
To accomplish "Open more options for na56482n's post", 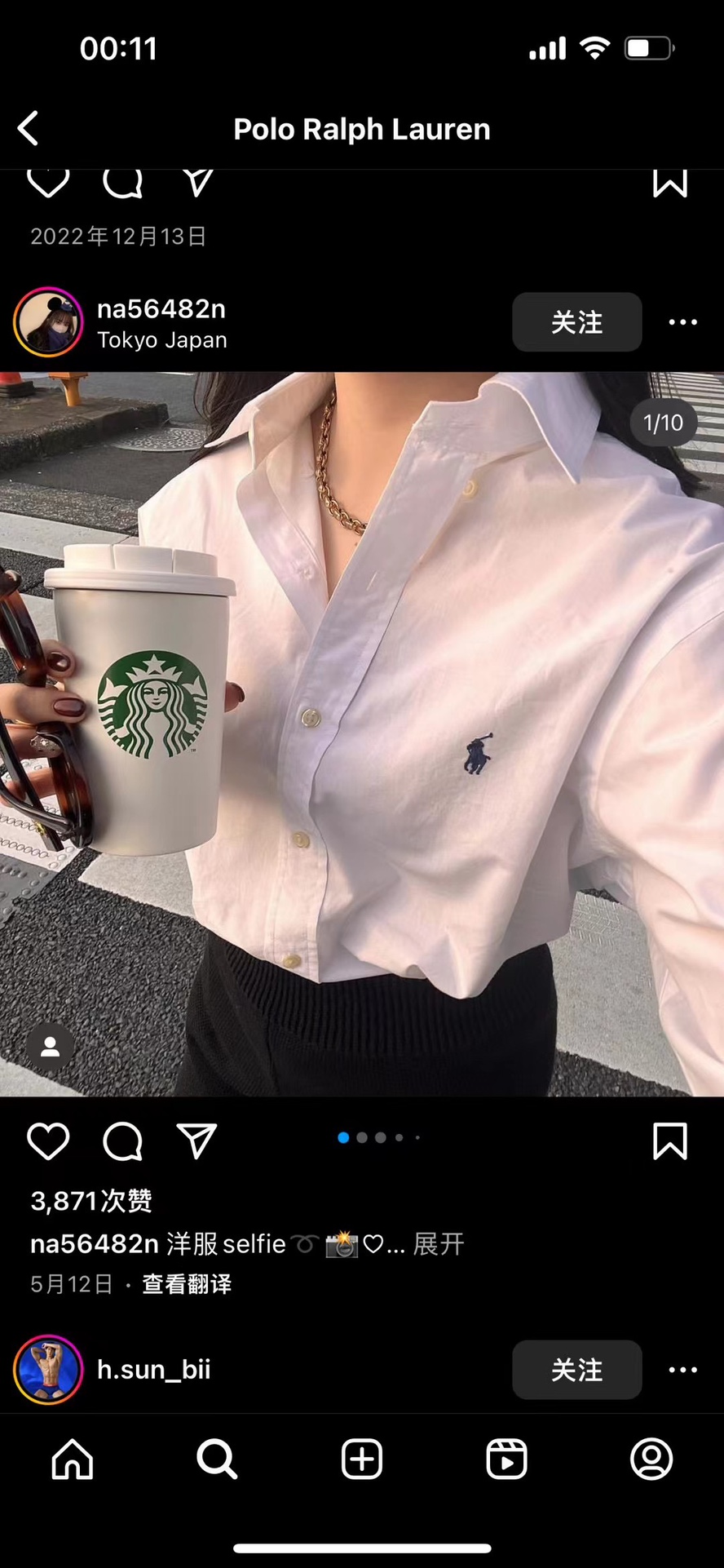I will [682, 322].
